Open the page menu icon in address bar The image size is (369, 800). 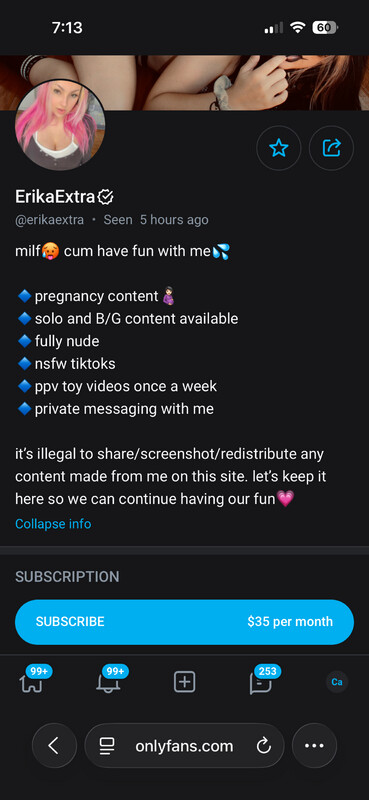point(108,746)
